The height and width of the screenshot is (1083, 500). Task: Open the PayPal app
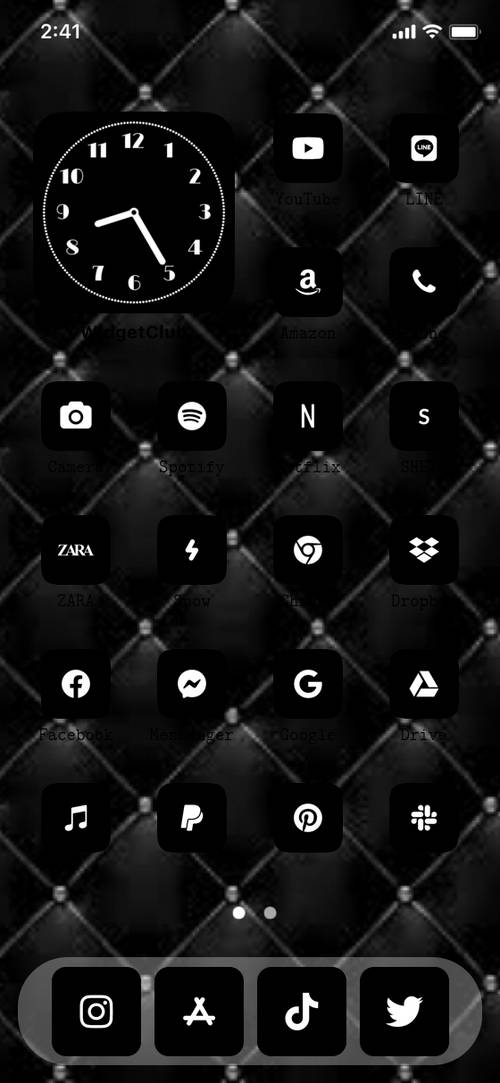coord(192,818)
